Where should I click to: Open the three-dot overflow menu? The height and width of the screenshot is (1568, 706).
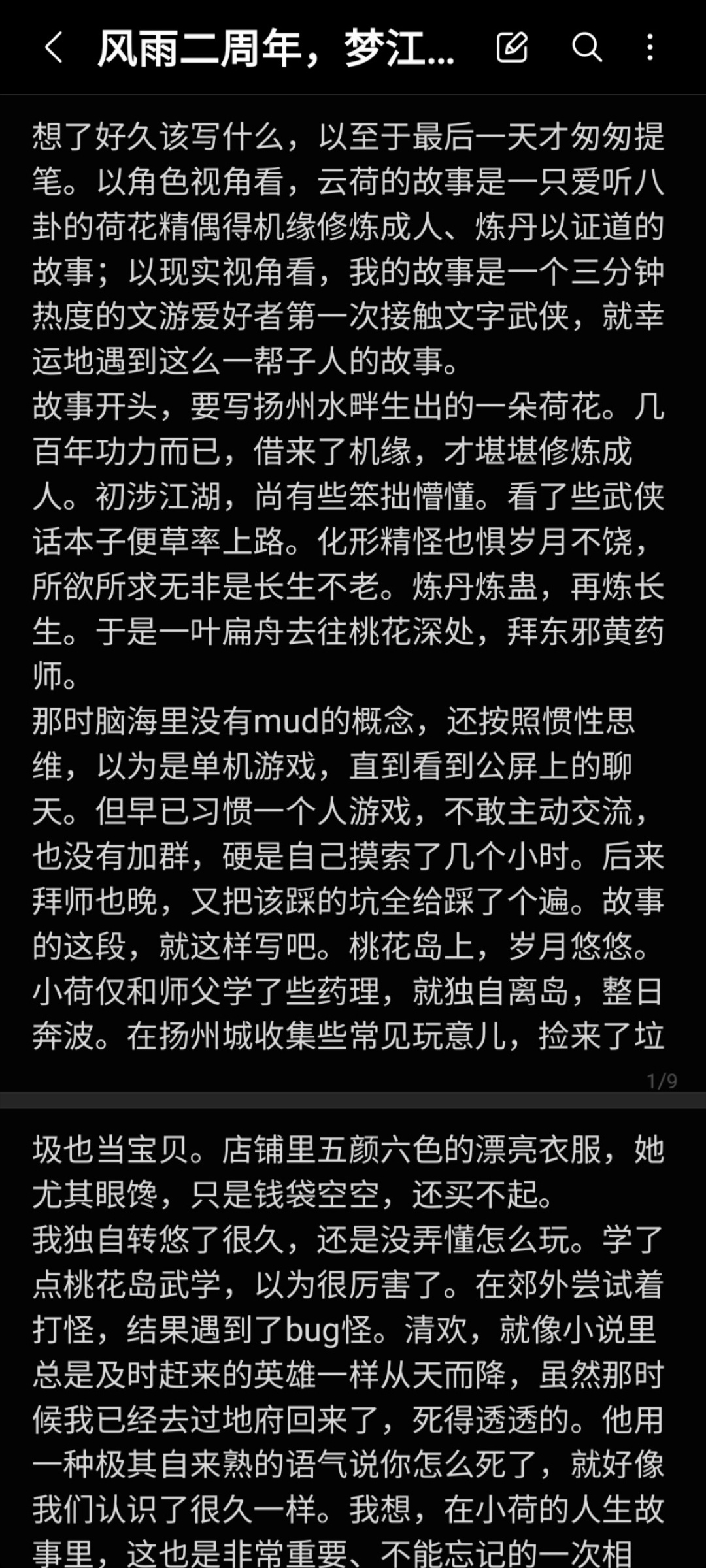[650, 48]
